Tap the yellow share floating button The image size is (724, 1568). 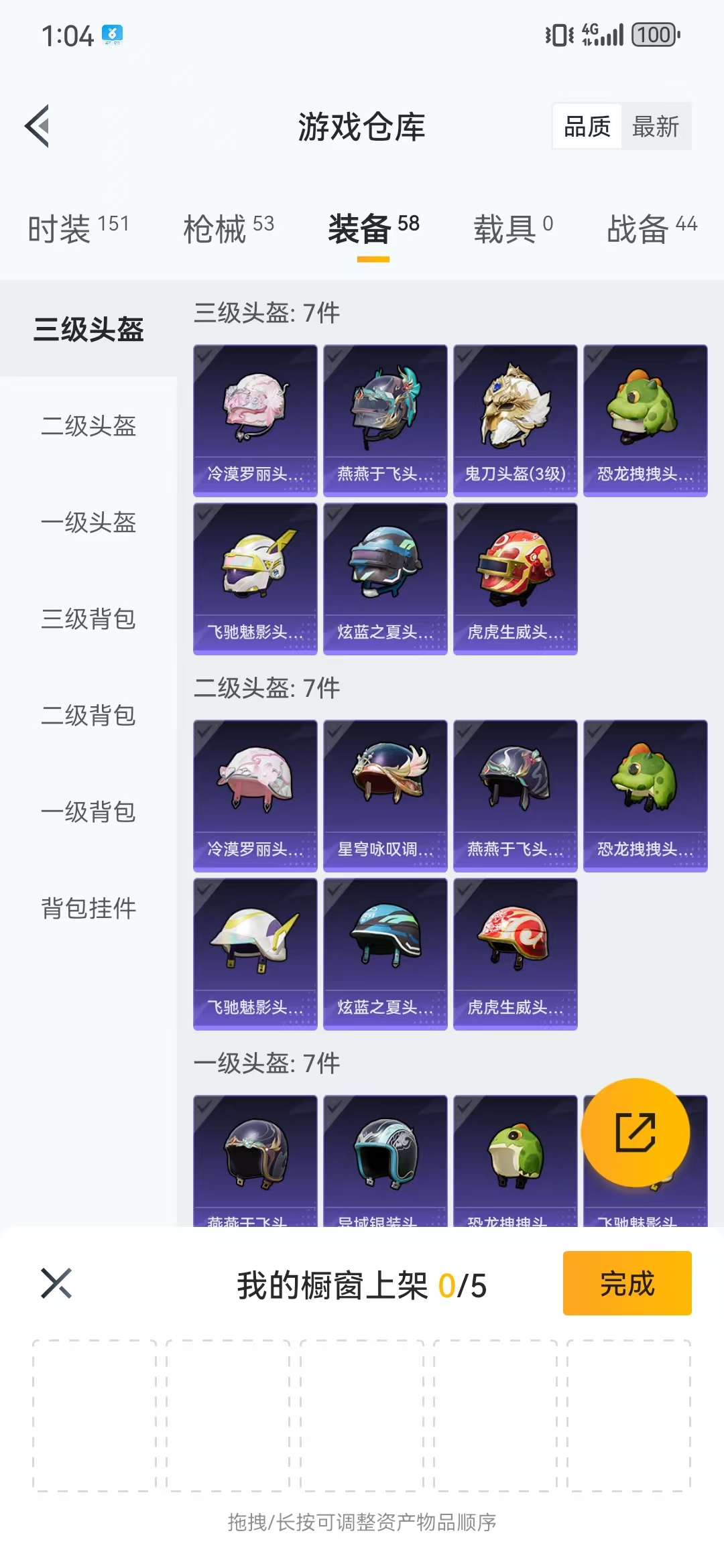pos(635,1132)
